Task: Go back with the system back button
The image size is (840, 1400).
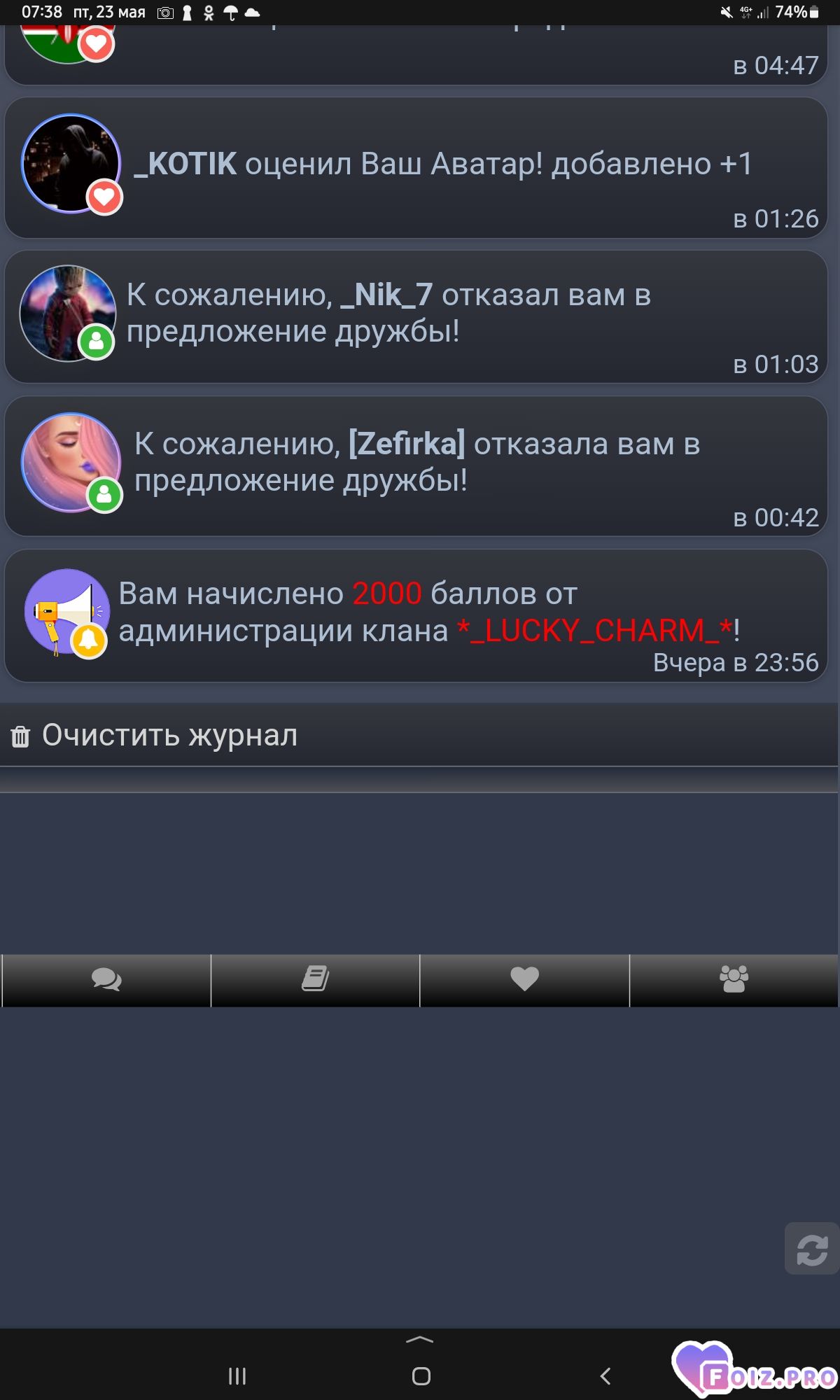Action: [605, 1375]
